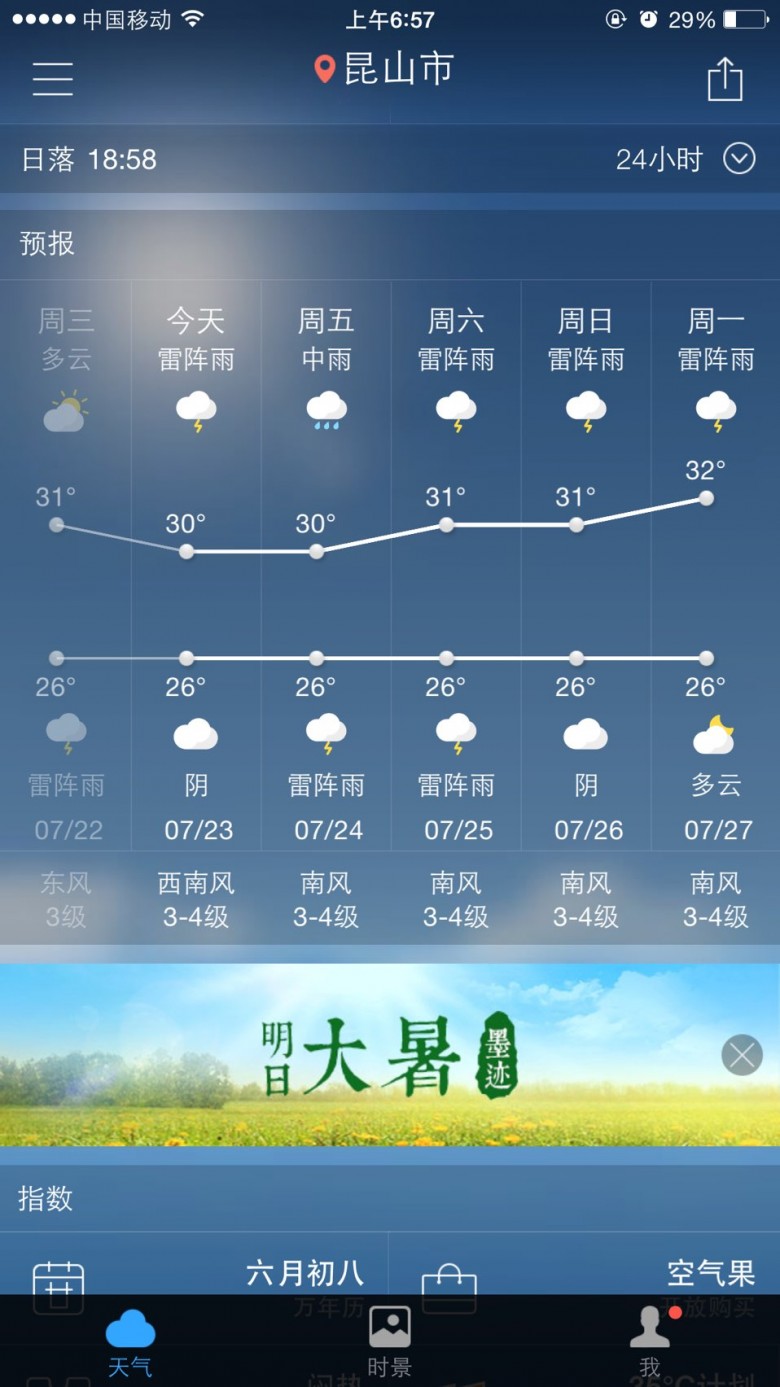Dismiss the 大暑 banner ad
This screenshot has height=1387, width=780.
[x=742, y=1055]
